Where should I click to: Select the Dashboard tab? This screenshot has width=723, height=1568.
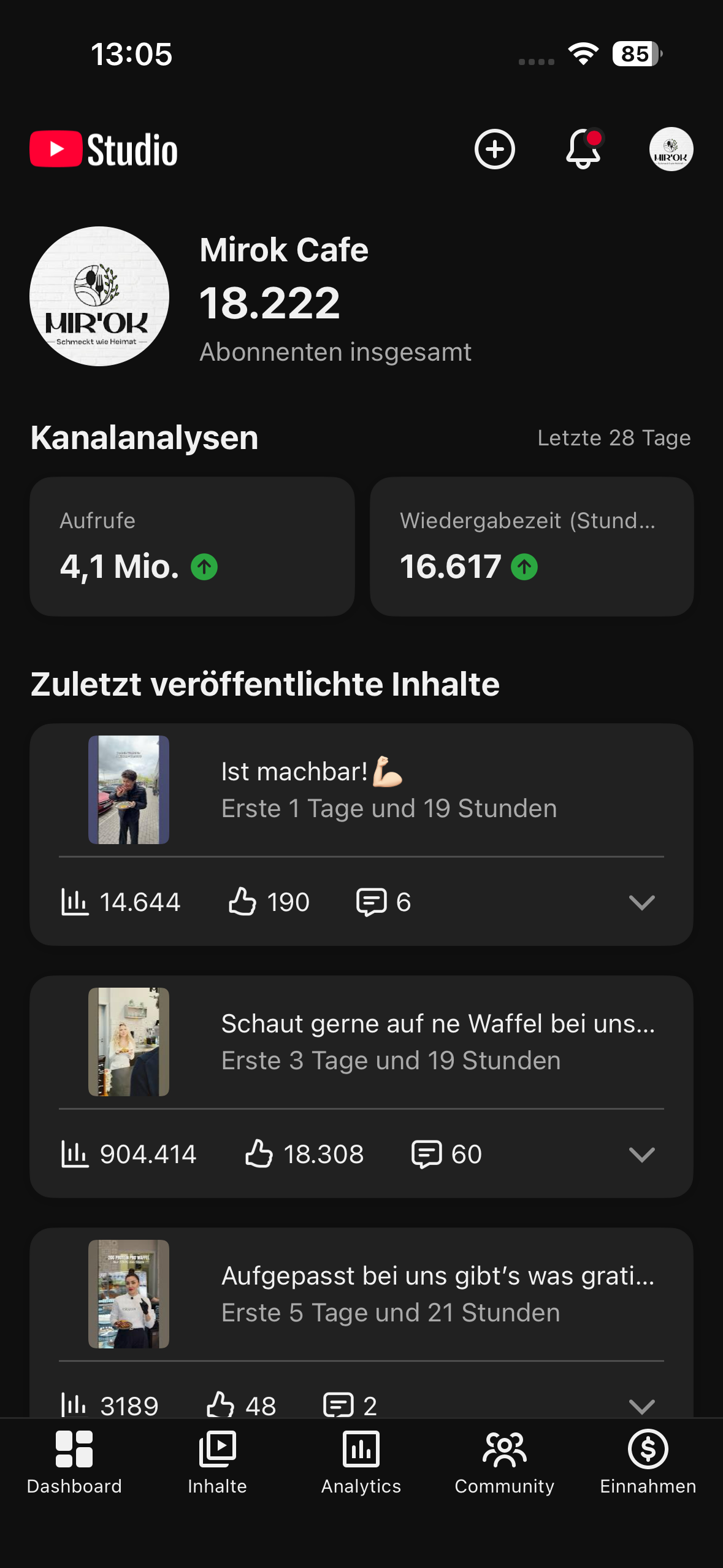[74, 1462]
